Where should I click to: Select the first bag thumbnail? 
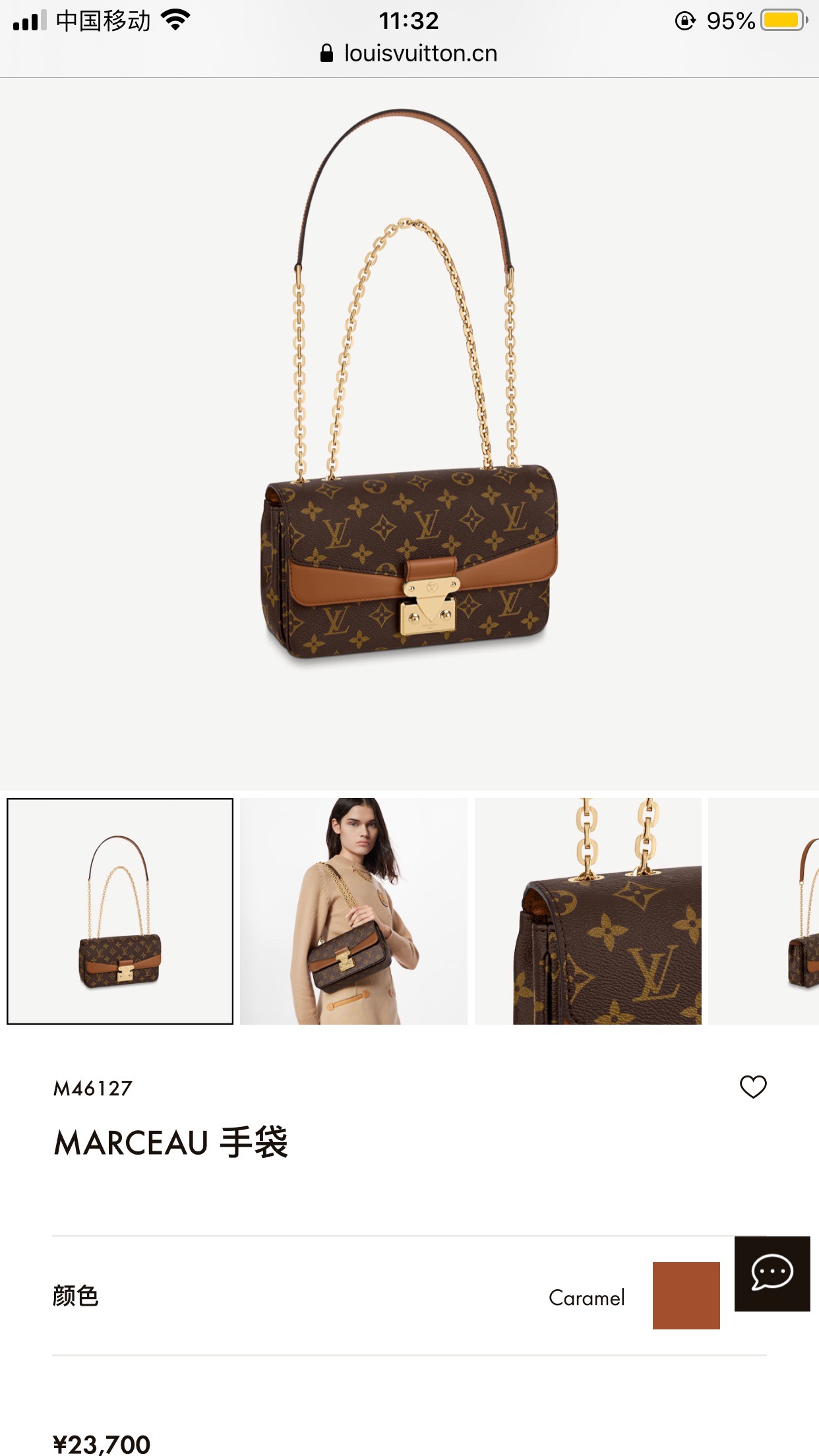click(x=120, y=911)
